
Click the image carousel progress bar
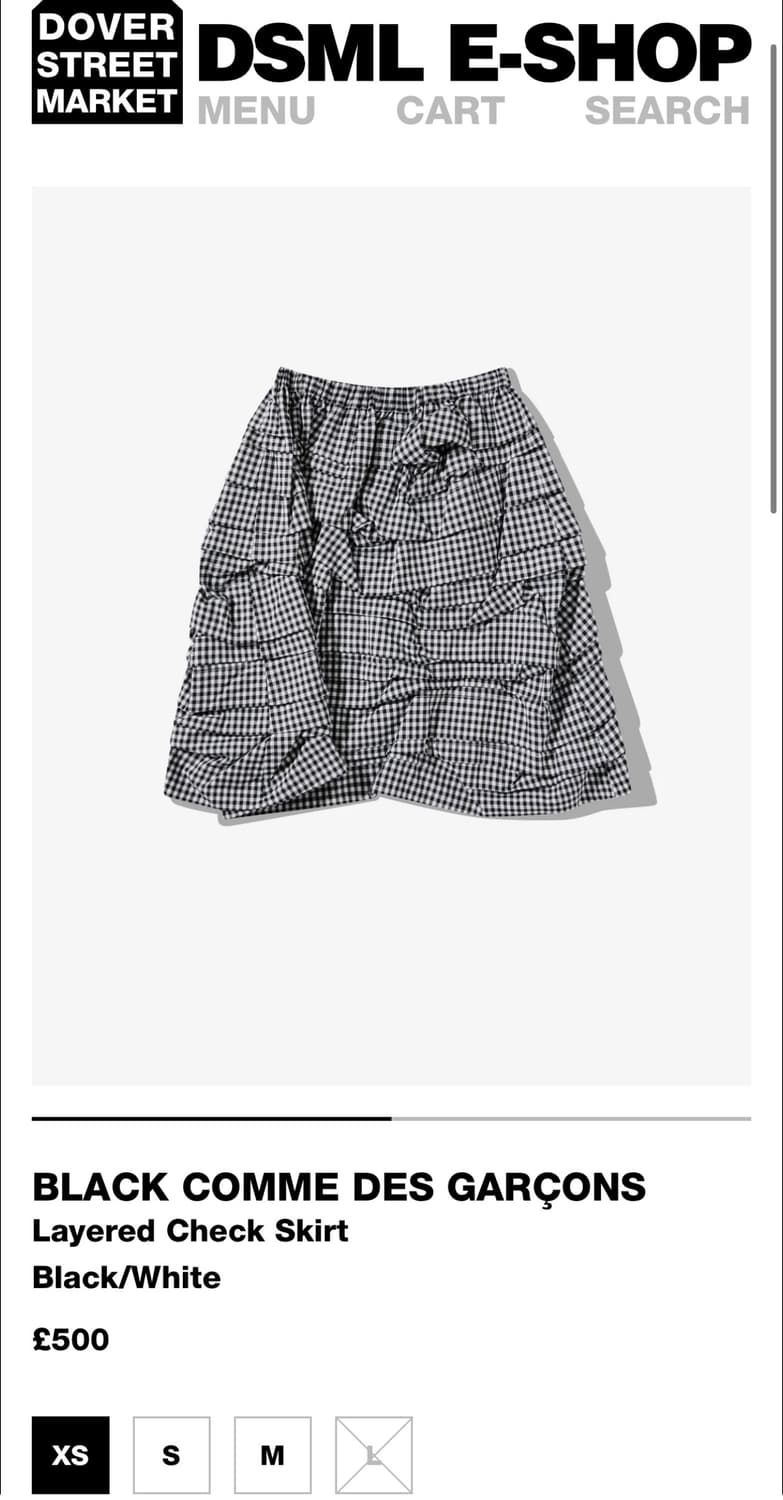click(x=390, y=1117)
